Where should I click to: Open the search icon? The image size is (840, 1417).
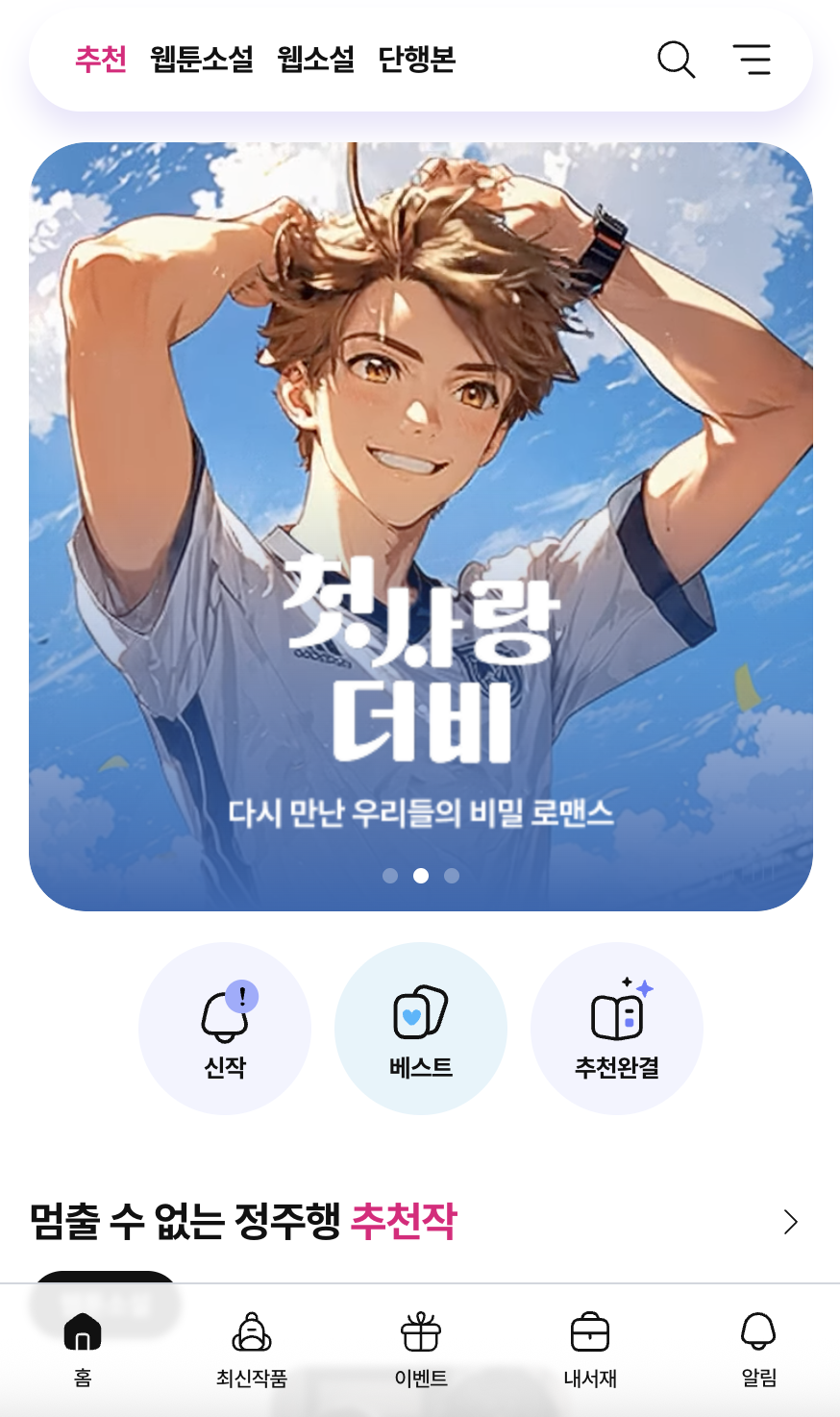tap(676, 60)
